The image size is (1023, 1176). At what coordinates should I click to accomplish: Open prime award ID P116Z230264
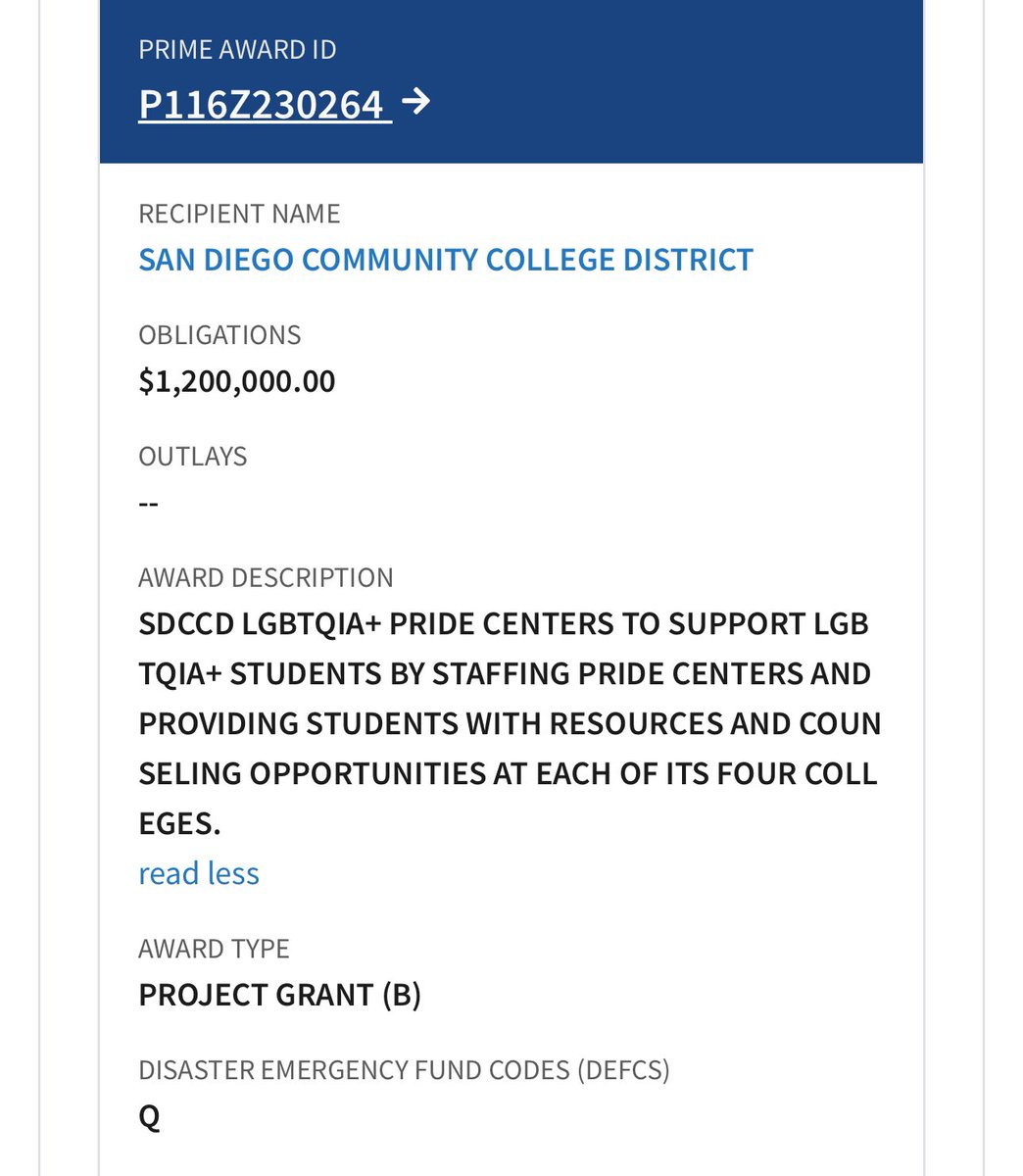tap(263, 104)
